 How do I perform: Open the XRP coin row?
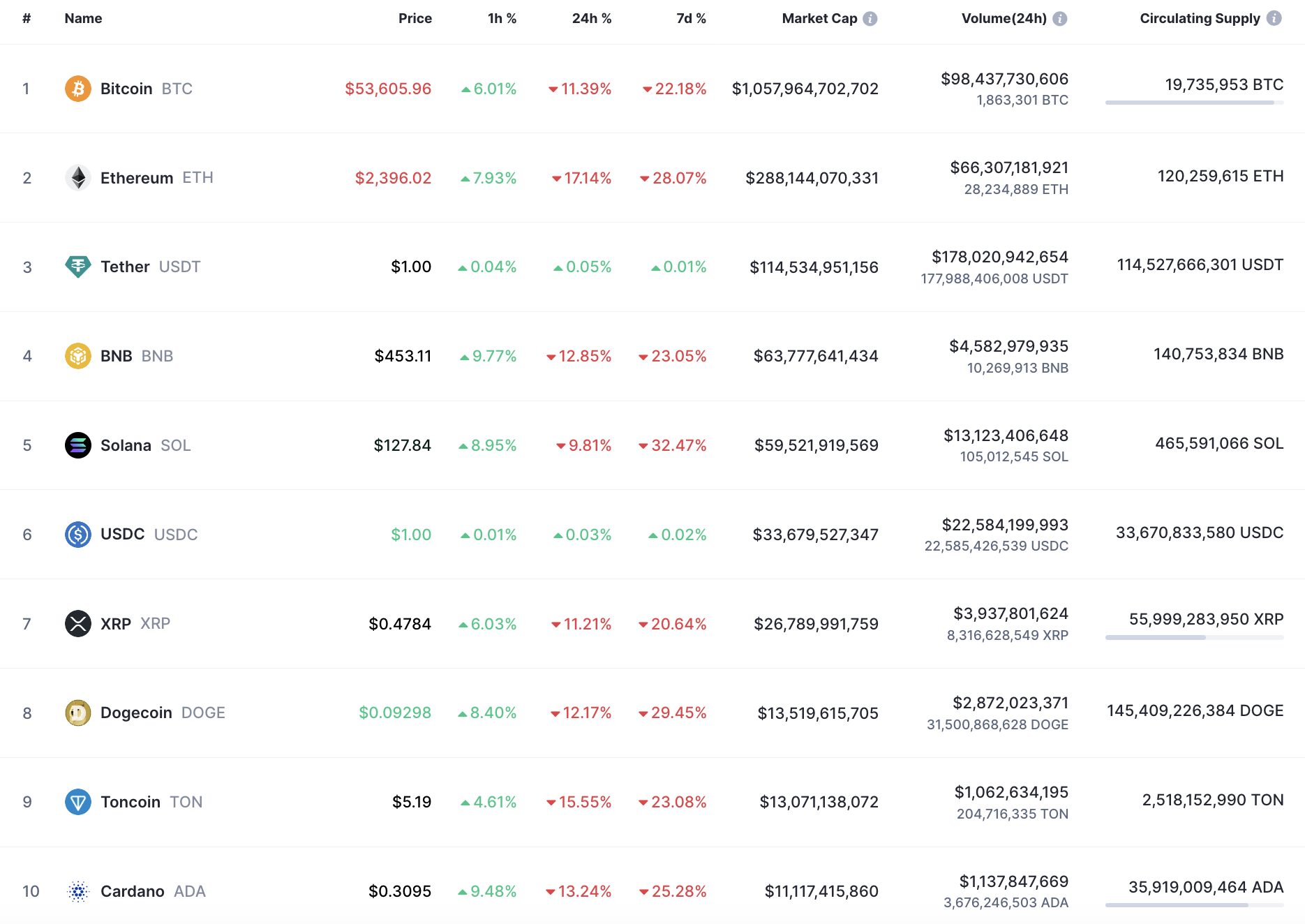coord(116,623)
